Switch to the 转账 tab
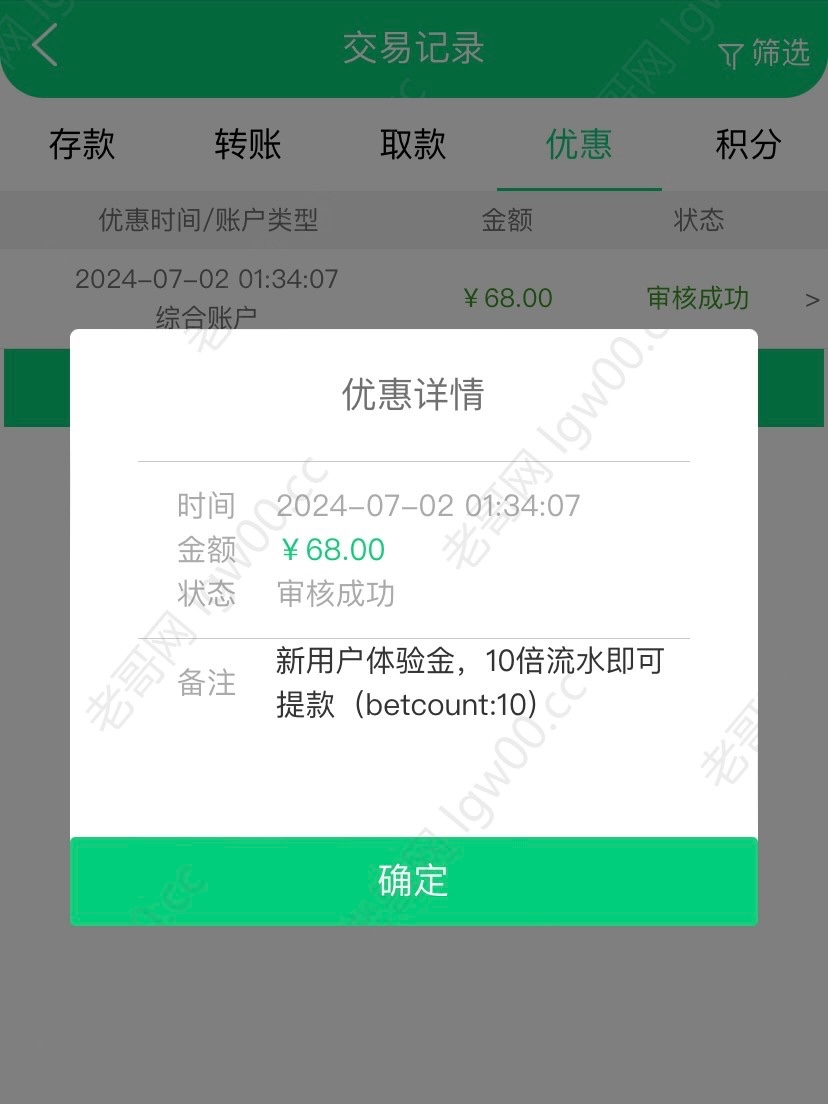Screen dimensions: 828x1104 tap(247, 145)
